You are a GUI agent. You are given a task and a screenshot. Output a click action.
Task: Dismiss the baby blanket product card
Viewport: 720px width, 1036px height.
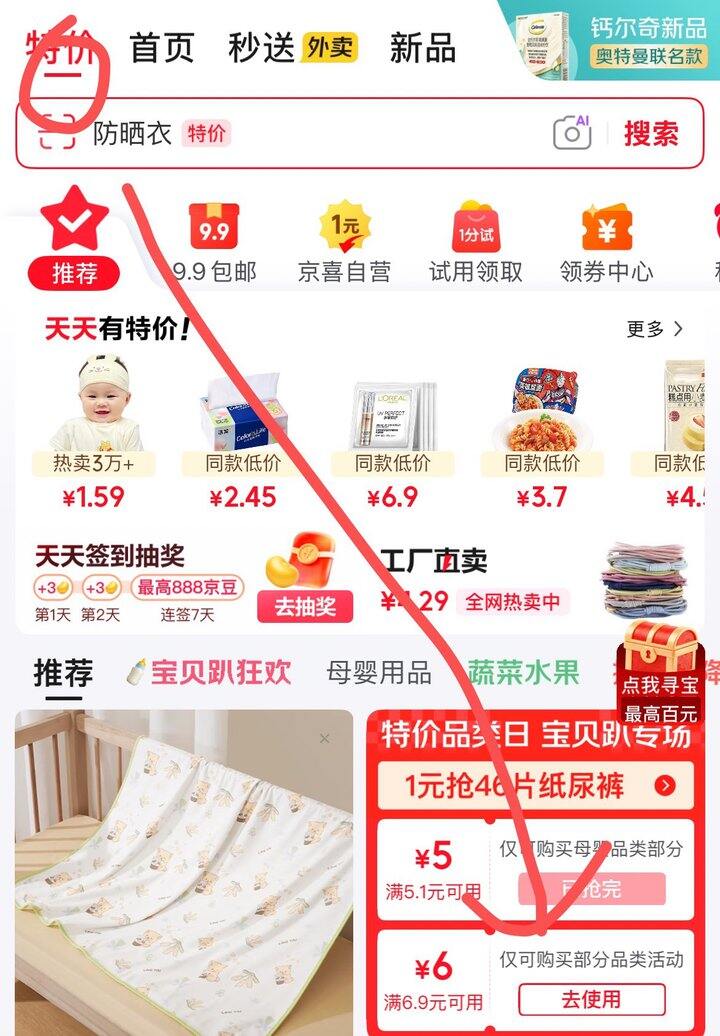click(324, 738)
